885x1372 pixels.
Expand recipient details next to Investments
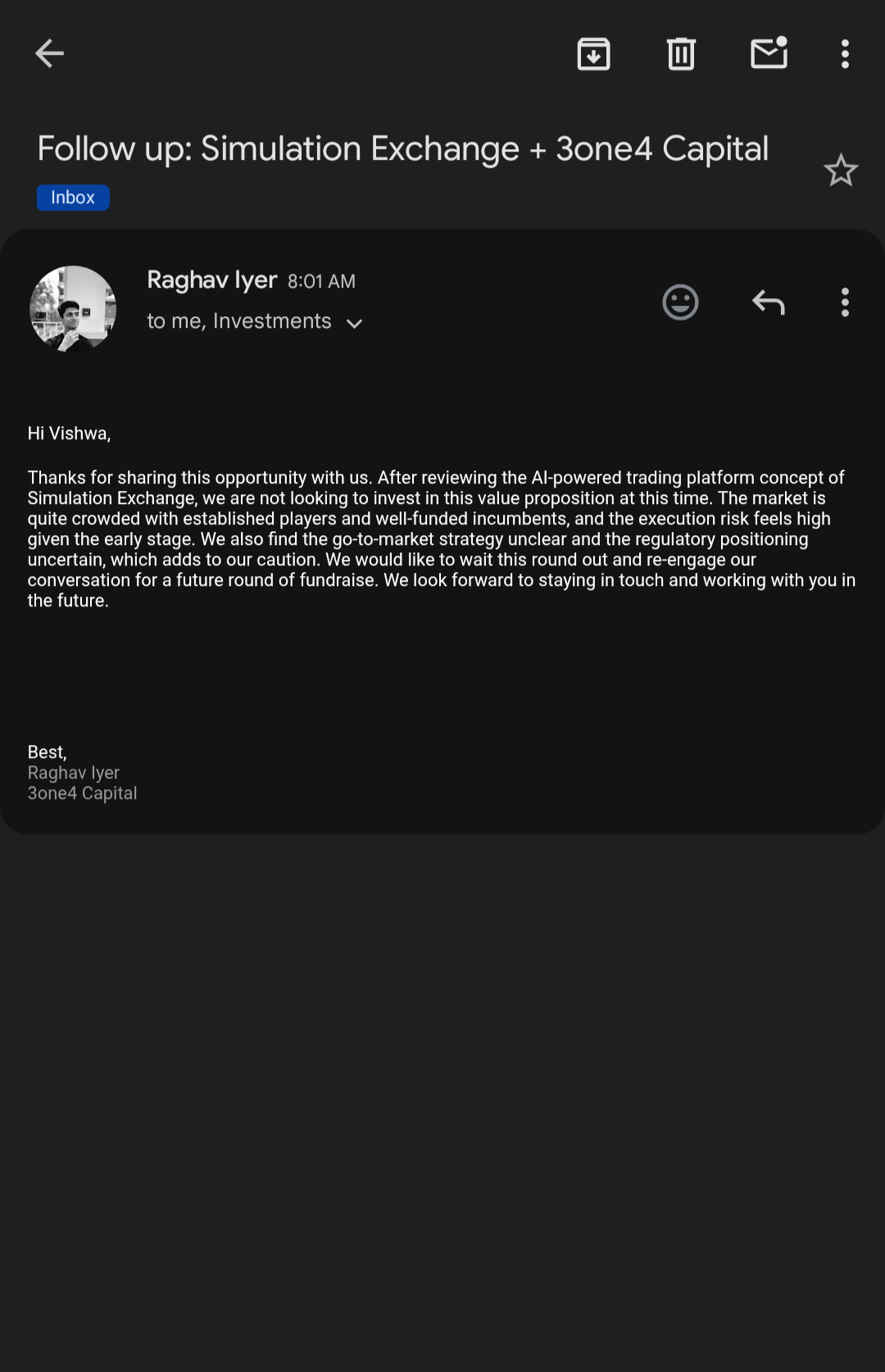coord(354,323)
